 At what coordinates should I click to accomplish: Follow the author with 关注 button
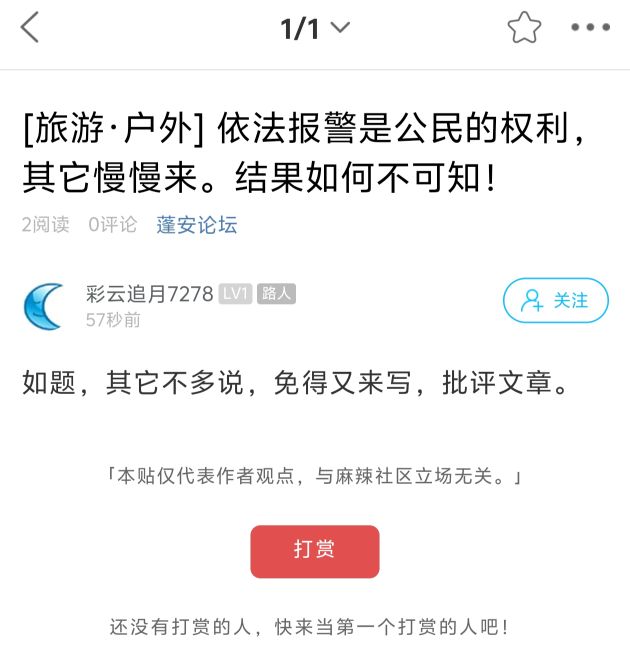click(x=555, y=300)
